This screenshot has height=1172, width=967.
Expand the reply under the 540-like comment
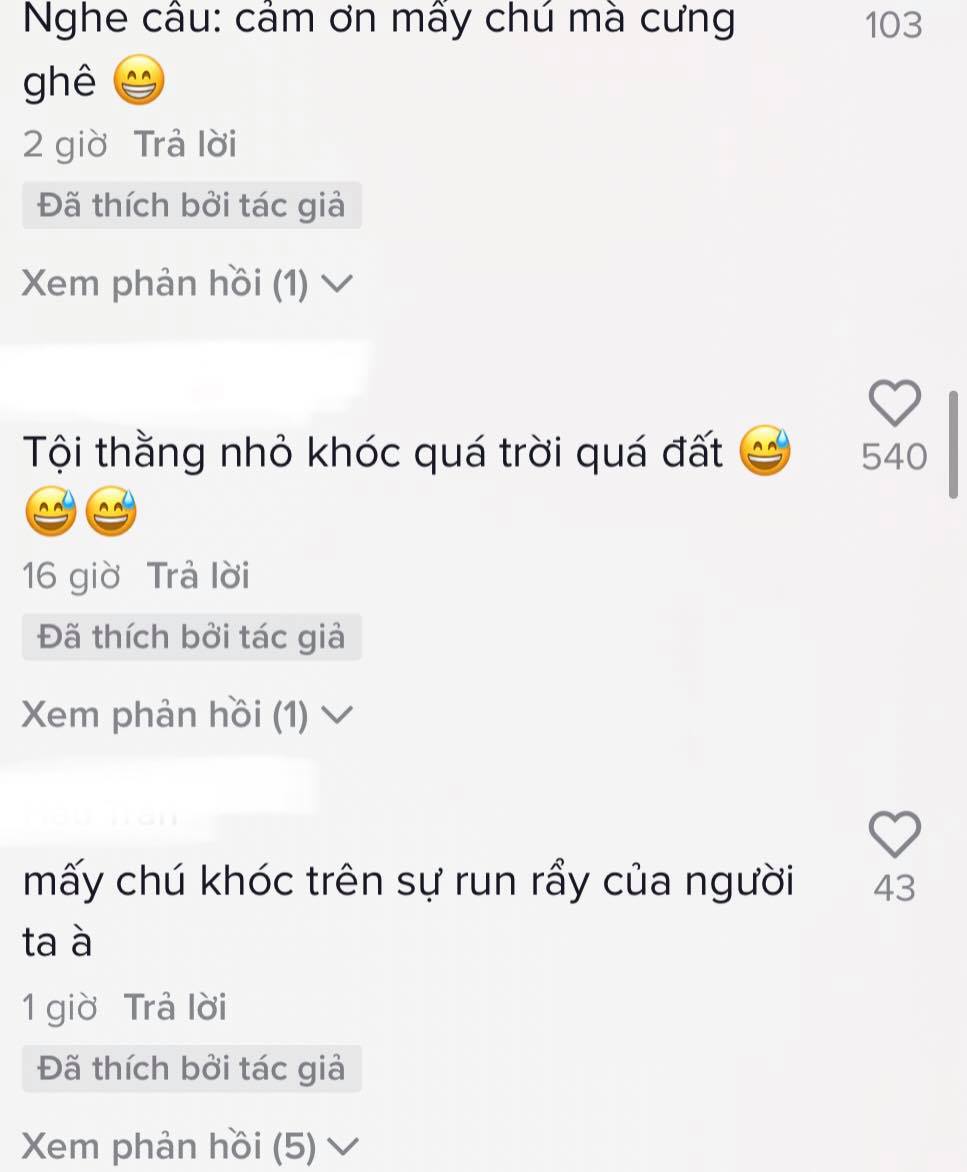pyautogui.click(x=187, y=715)
